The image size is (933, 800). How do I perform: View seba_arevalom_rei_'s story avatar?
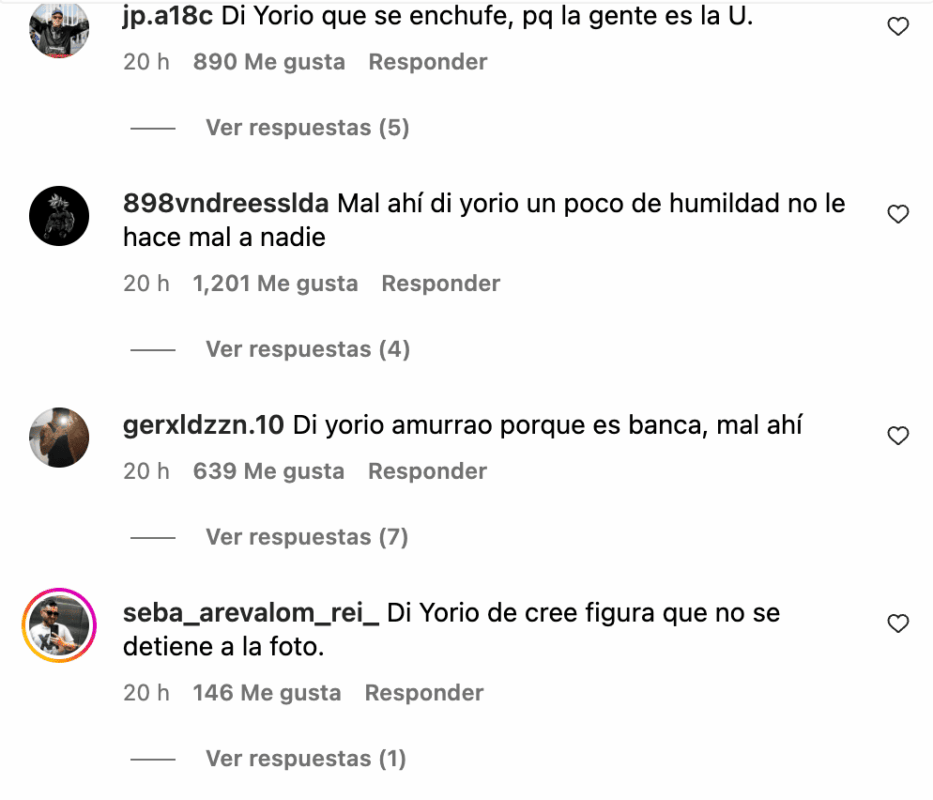coord(59,625)
